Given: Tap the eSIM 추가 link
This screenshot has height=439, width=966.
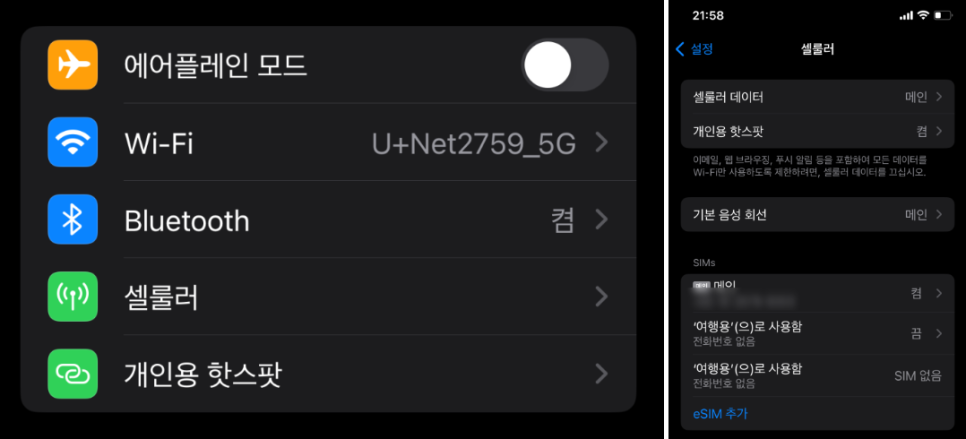Looking at the screenshot, I should [x=720, y=413].
